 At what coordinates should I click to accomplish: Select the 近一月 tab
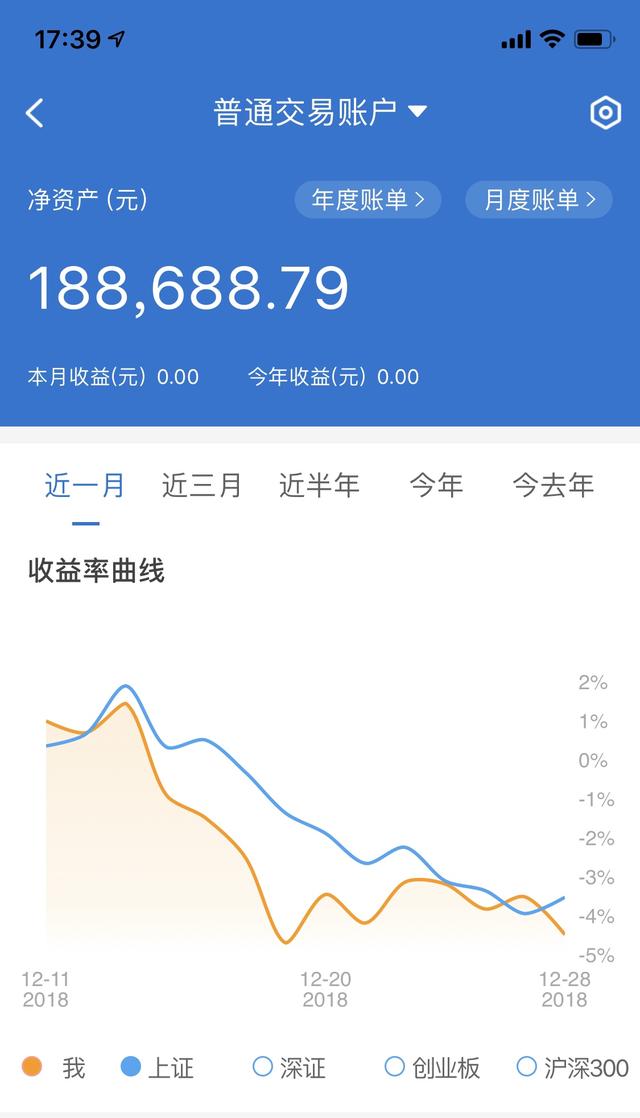85,486
